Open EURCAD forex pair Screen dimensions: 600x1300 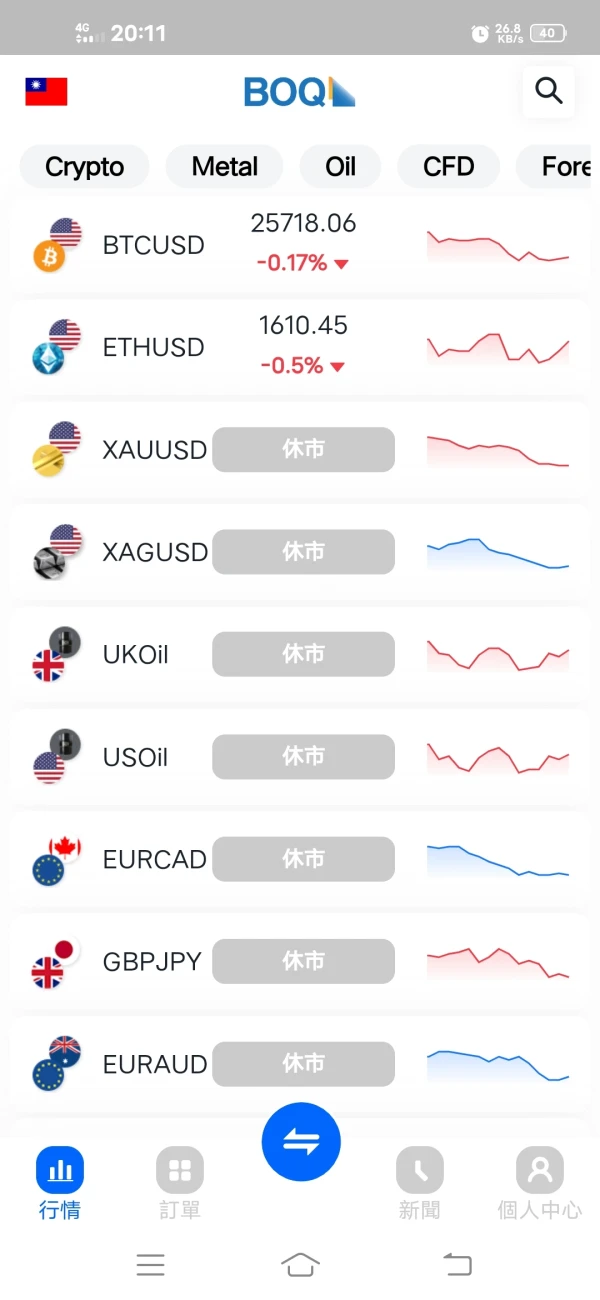coord(154,860)
